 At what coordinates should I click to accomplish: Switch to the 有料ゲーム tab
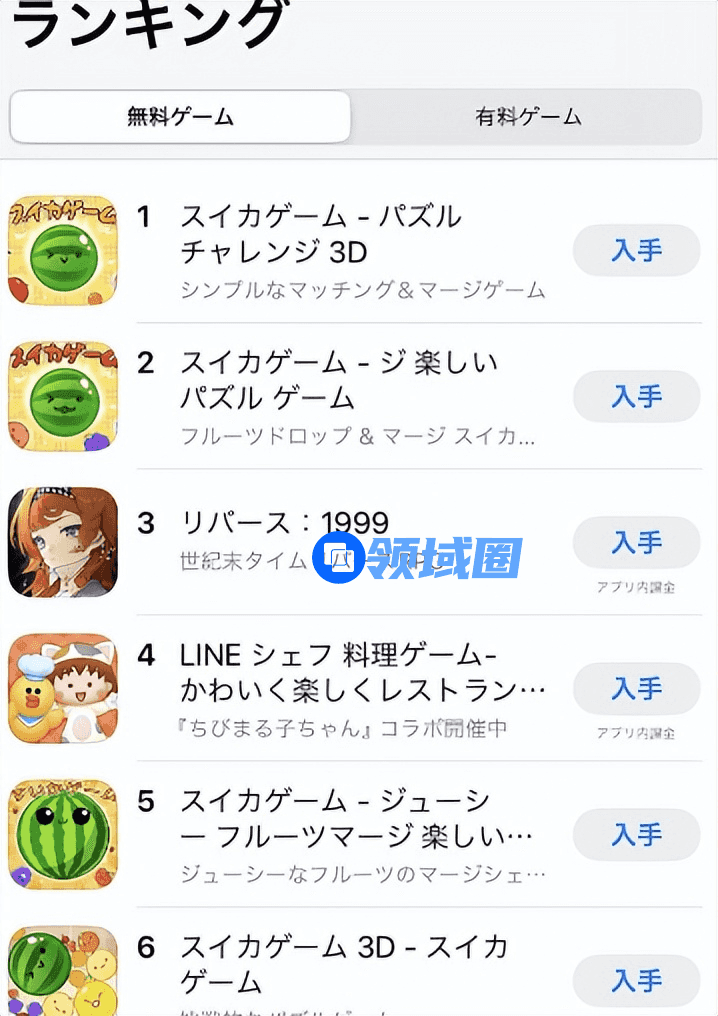[x=527, y=117]
